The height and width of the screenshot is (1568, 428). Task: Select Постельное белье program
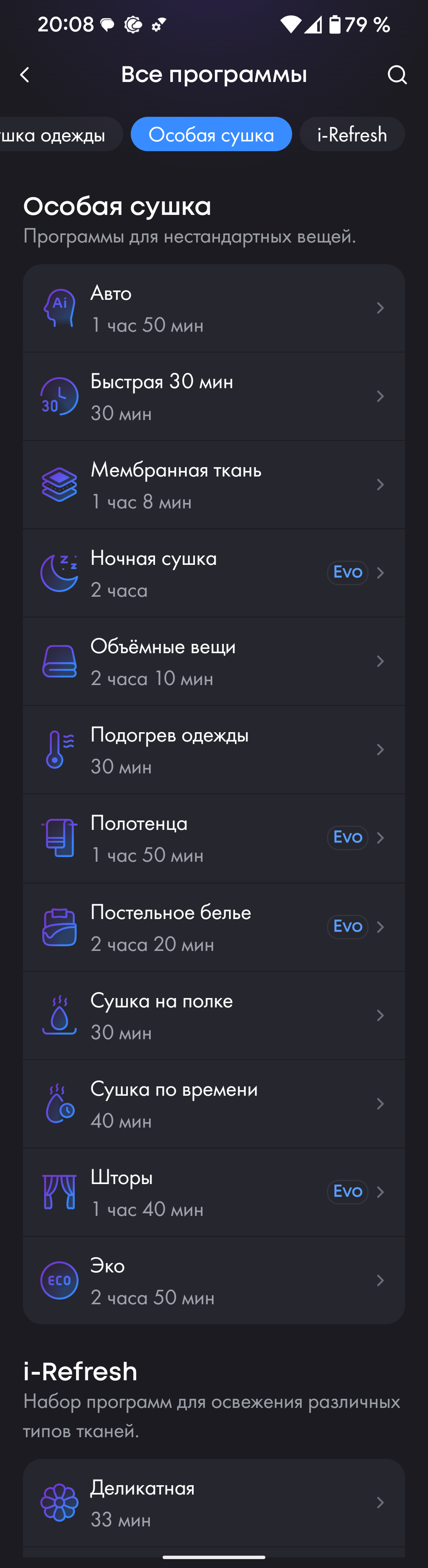point(213,927)
